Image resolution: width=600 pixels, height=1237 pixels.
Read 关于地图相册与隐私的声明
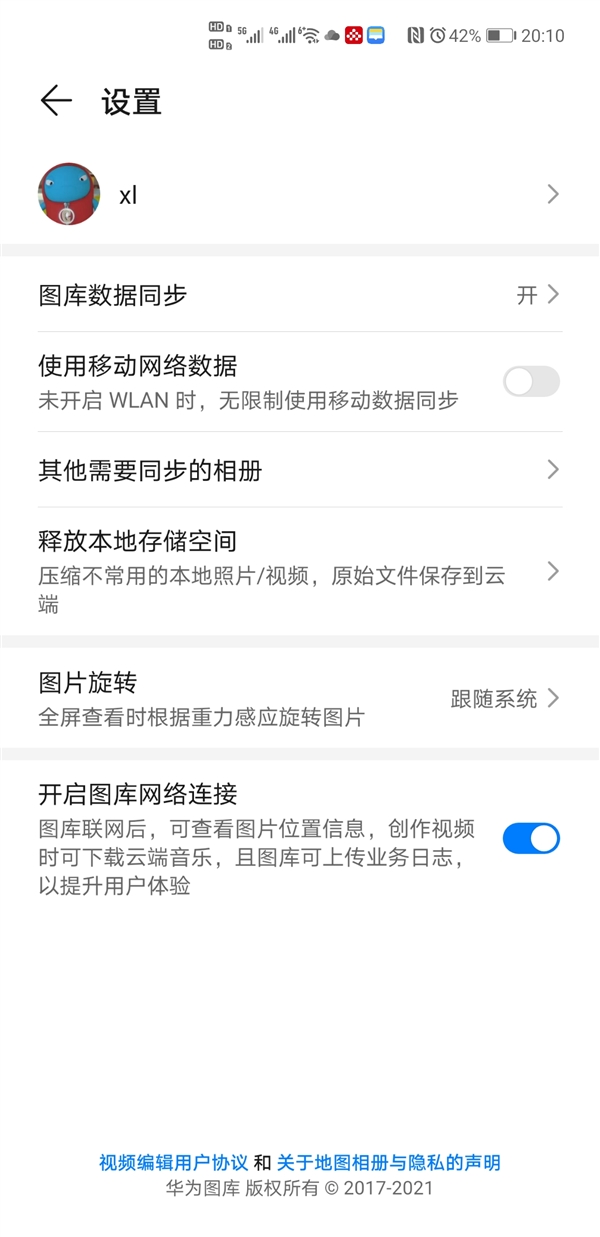pyautogui.click(x=388, y=1163)
